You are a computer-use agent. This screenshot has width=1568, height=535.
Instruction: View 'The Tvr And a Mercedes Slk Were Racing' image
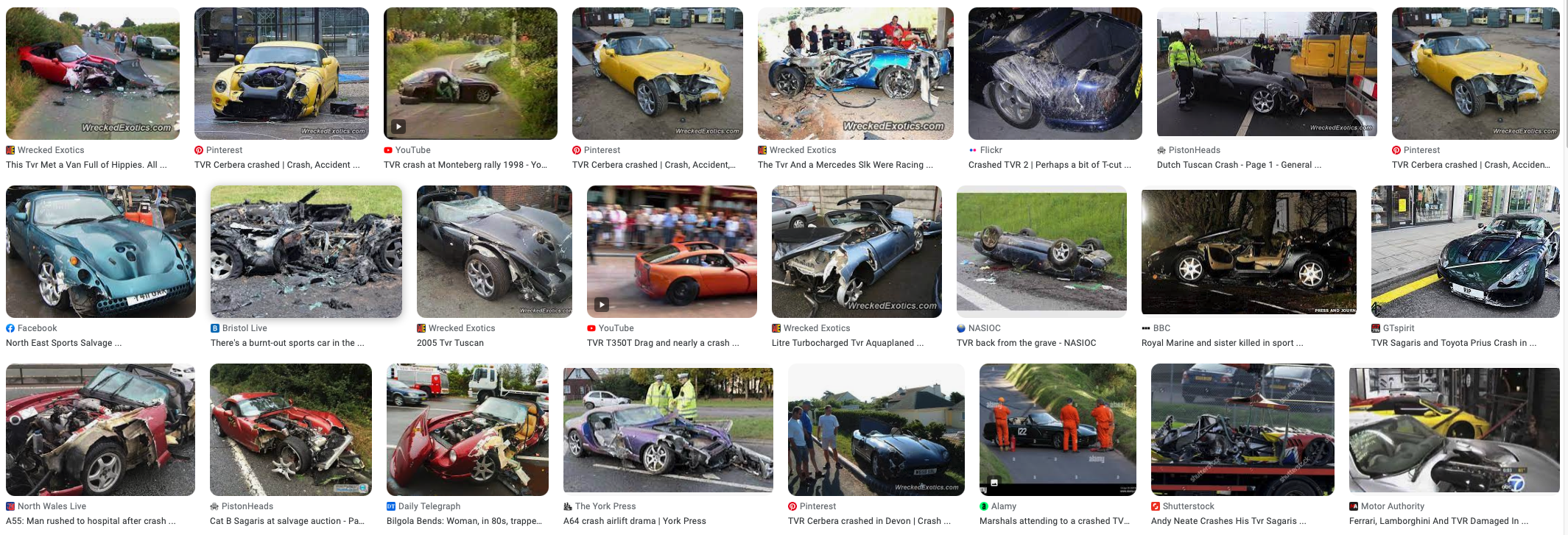(x=855, y=74)
